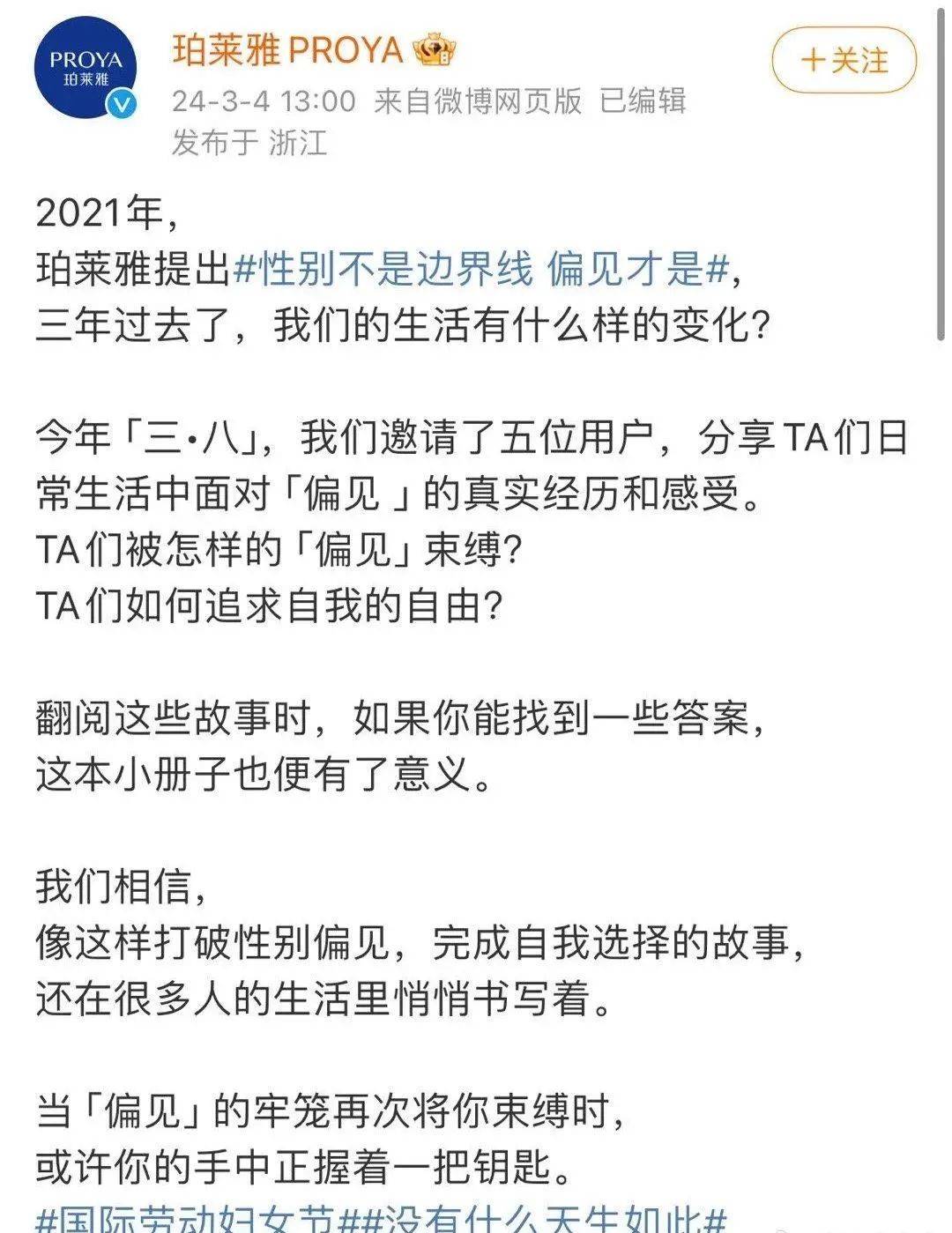This screenshot has height=1233, width=952.
Task: Open hashtag #性别不是边界线 偏见才是#
Action: [x=480, y=270]
